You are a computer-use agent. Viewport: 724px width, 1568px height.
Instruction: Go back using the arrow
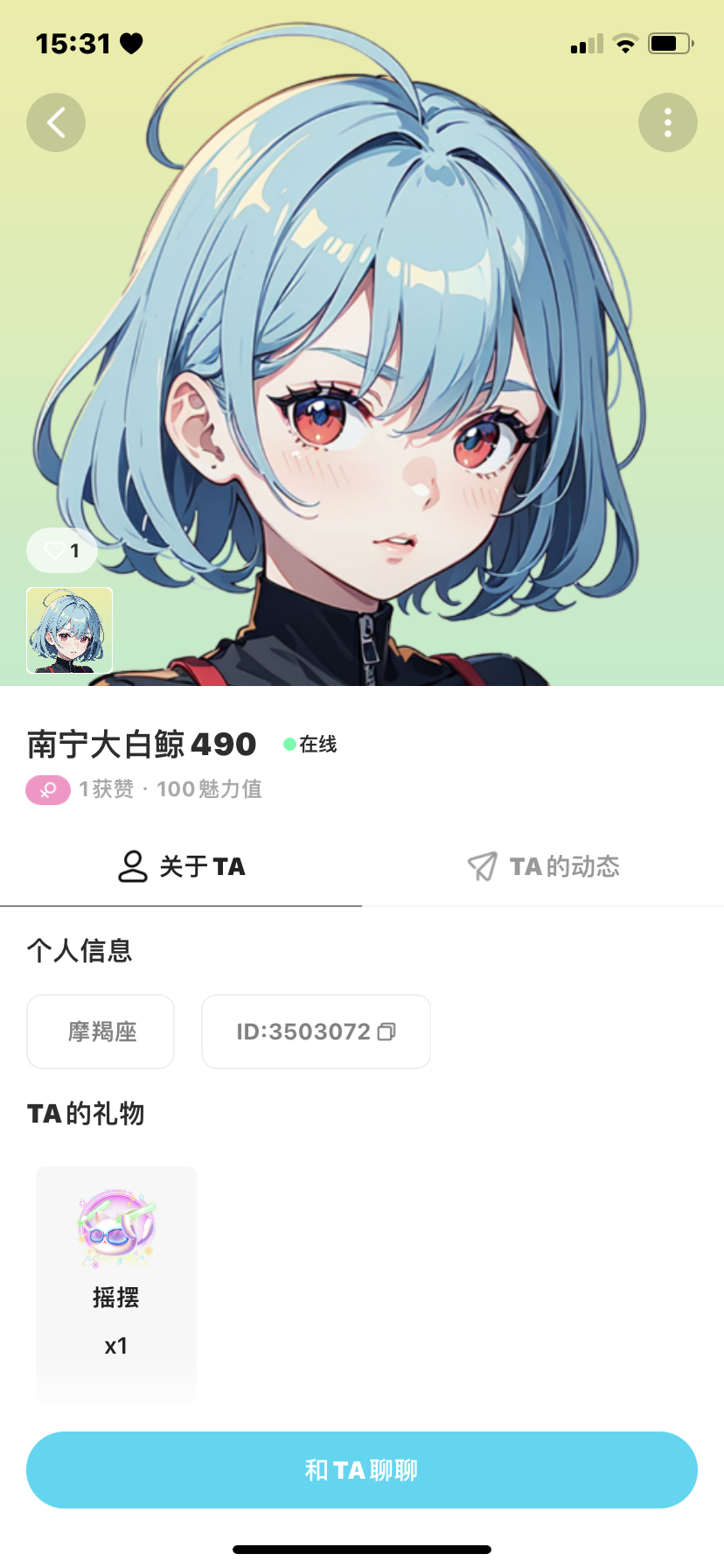56,122
